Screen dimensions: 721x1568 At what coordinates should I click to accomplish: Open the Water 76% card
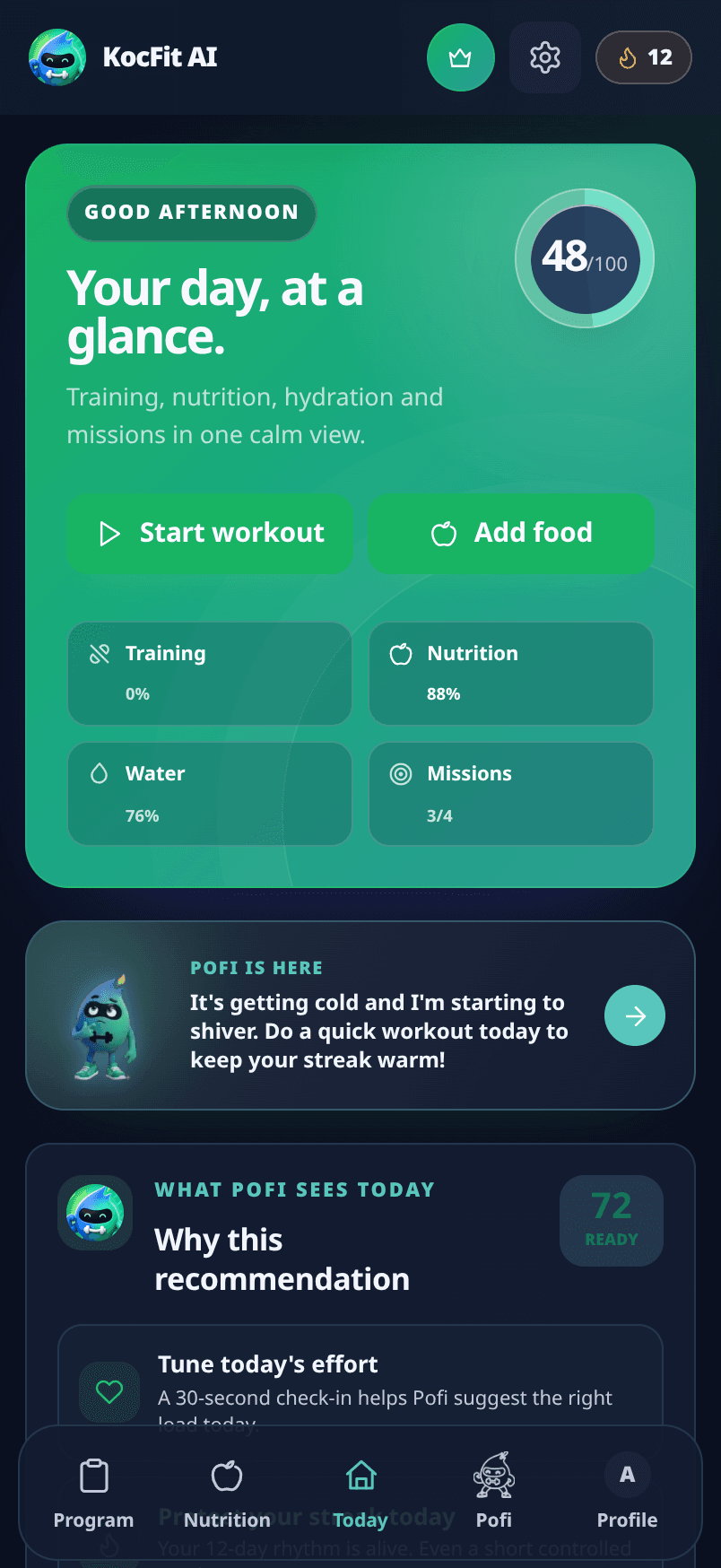[210, 794]
